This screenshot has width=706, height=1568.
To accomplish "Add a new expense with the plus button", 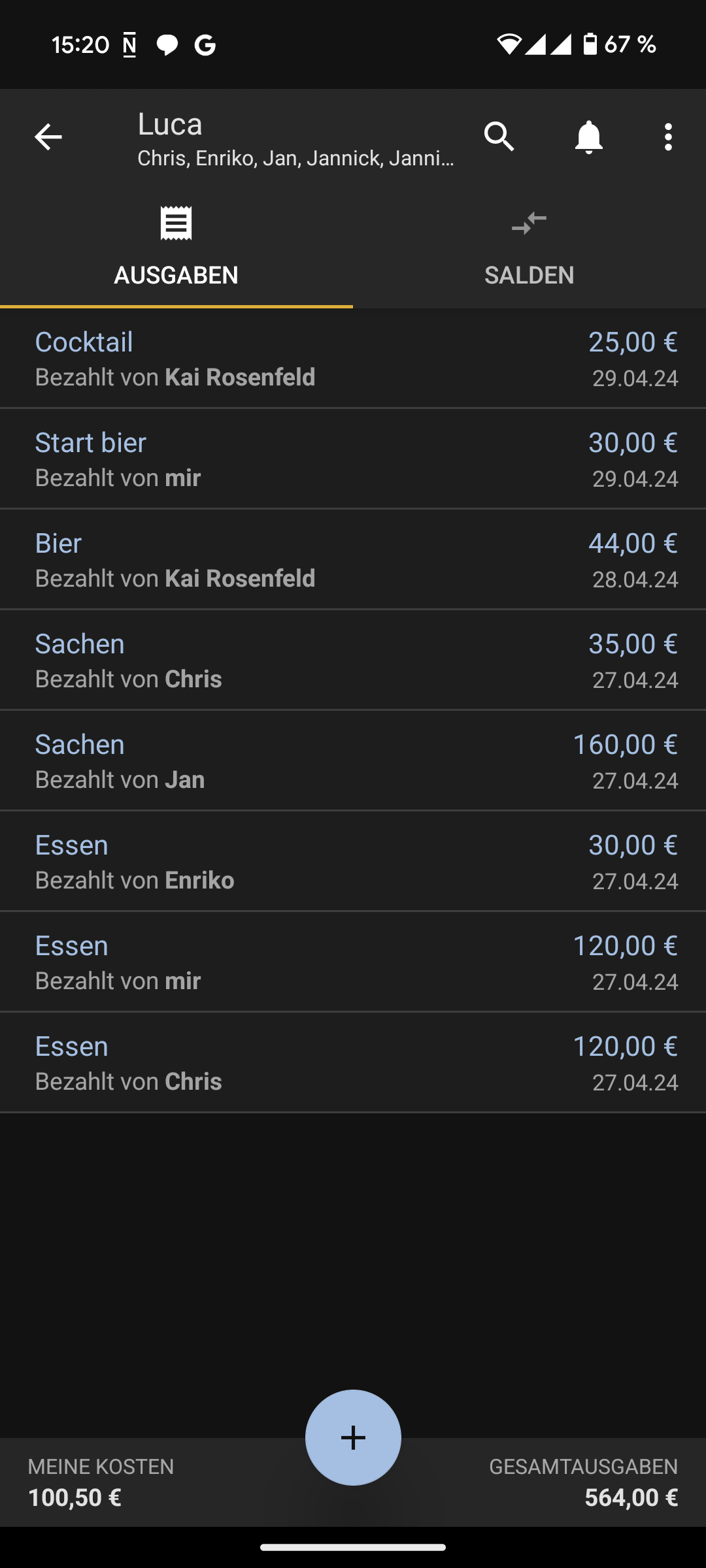I will pyautogui.click(x=353, y=1437).
